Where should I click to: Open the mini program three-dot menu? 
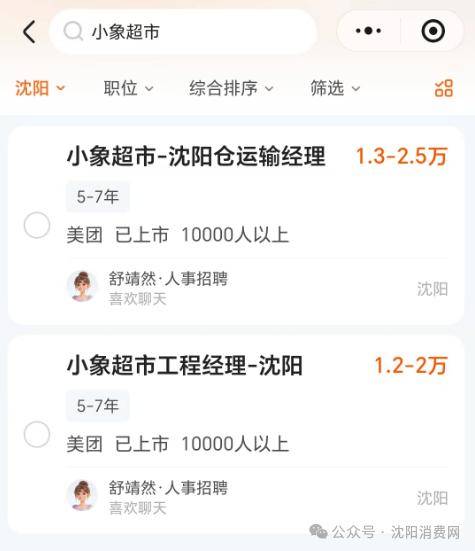pyautogui.click(x=368, y=31)
